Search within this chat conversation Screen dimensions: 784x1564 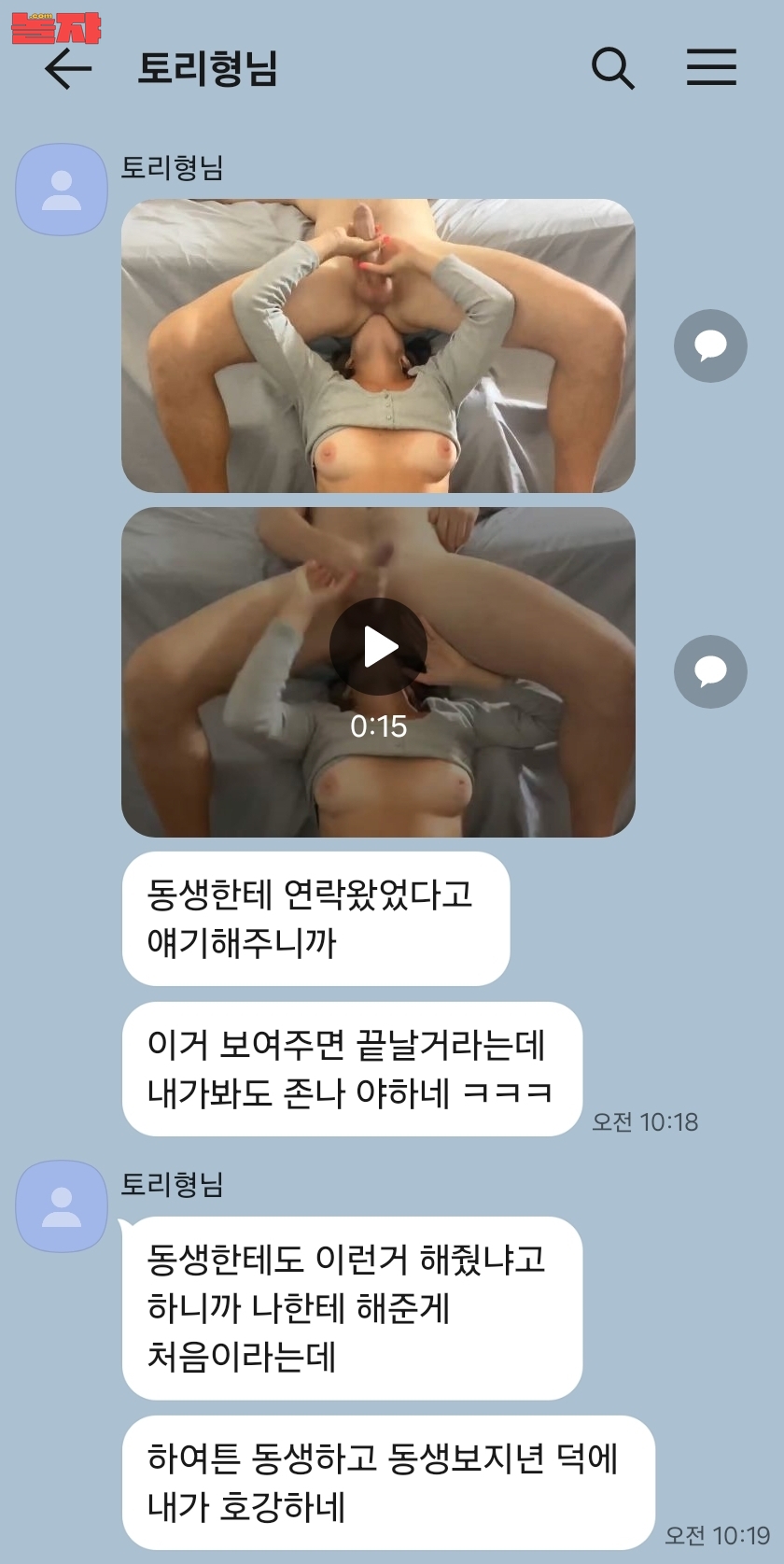pyautogui.click(x=613, y=67)
